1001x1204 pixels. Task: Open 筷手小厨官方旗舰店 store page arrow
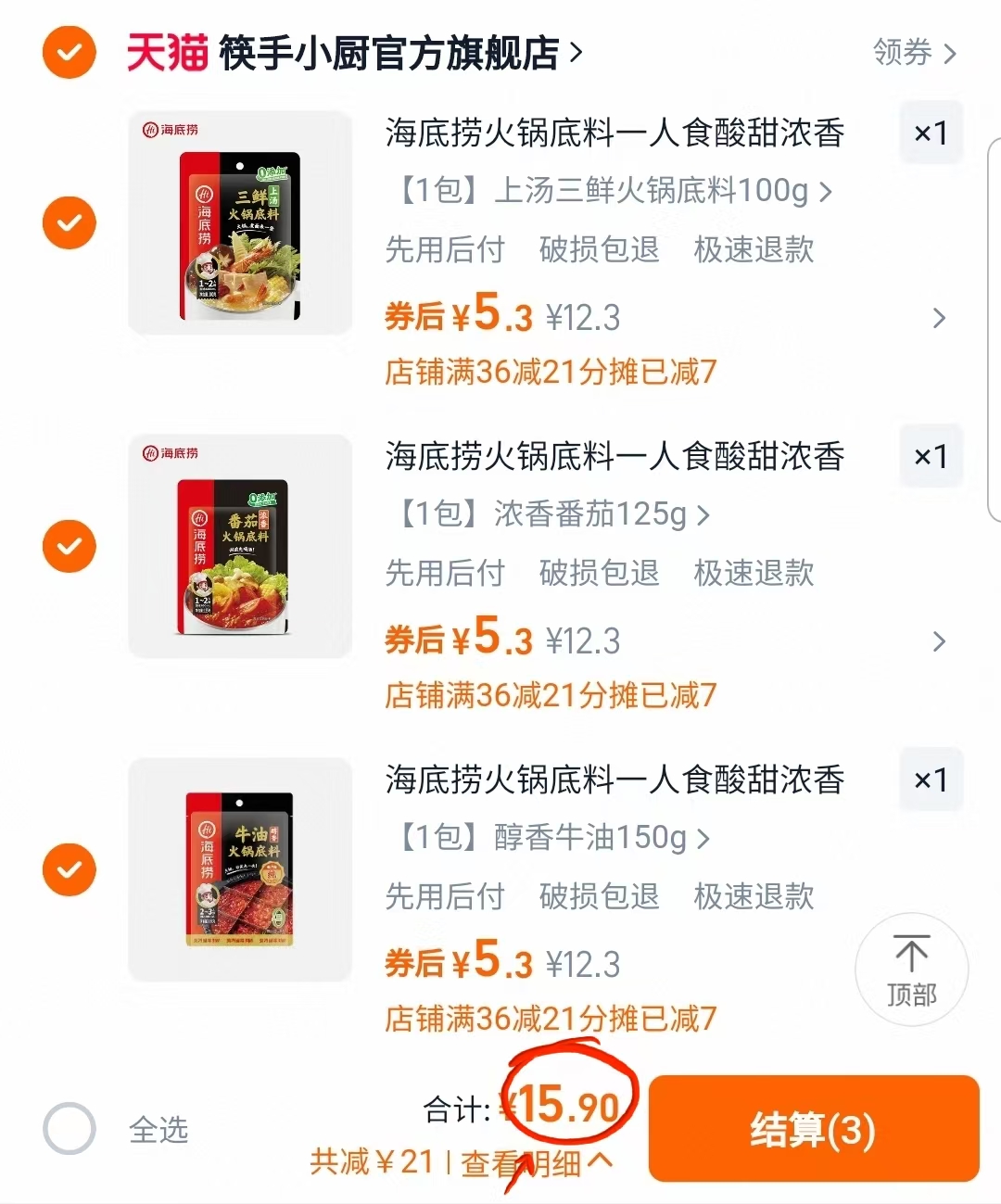(575, 53)
